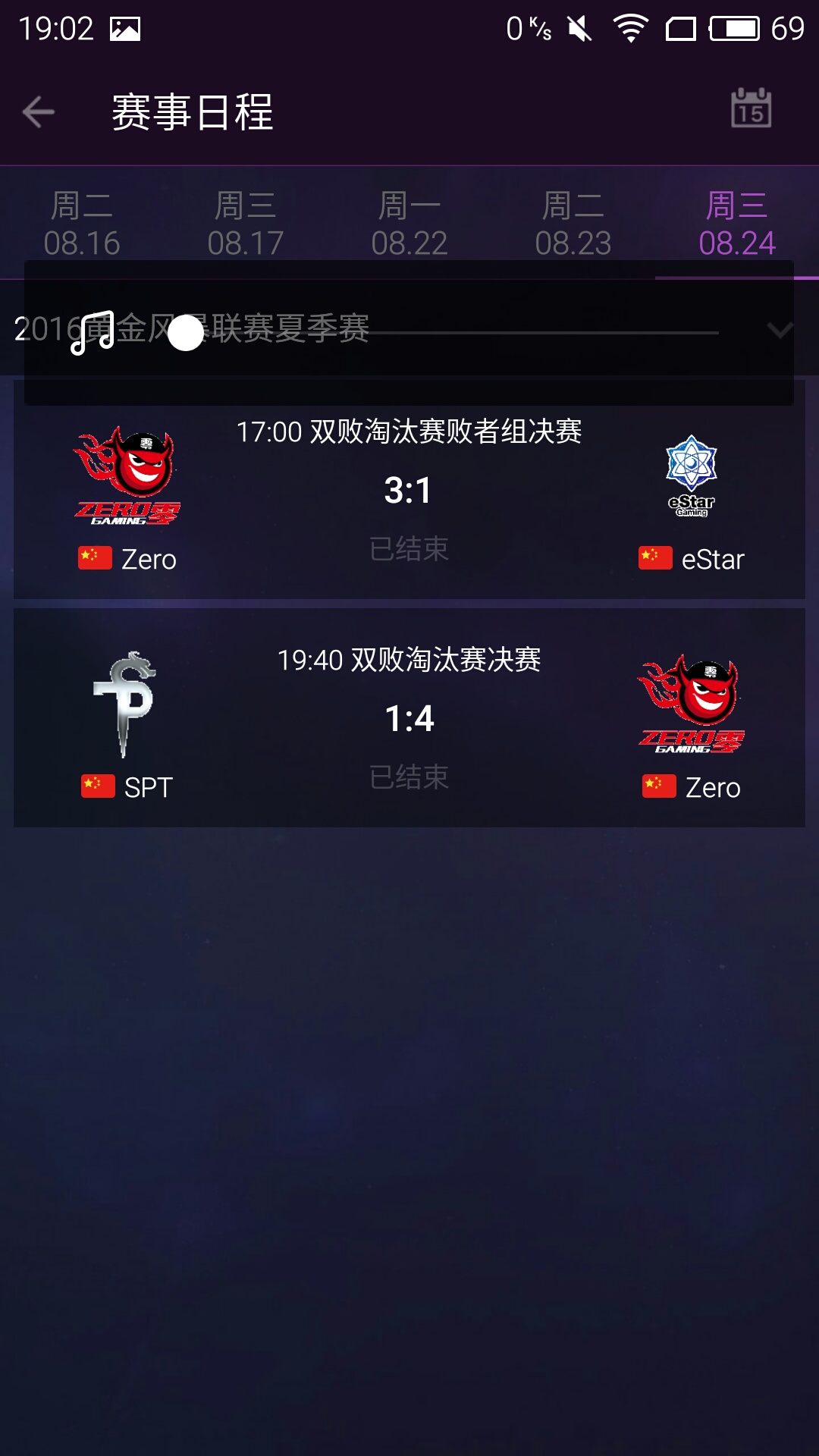Click the back arrow to leave schedule
The image size is (819, 1456).
click(36, 111)
